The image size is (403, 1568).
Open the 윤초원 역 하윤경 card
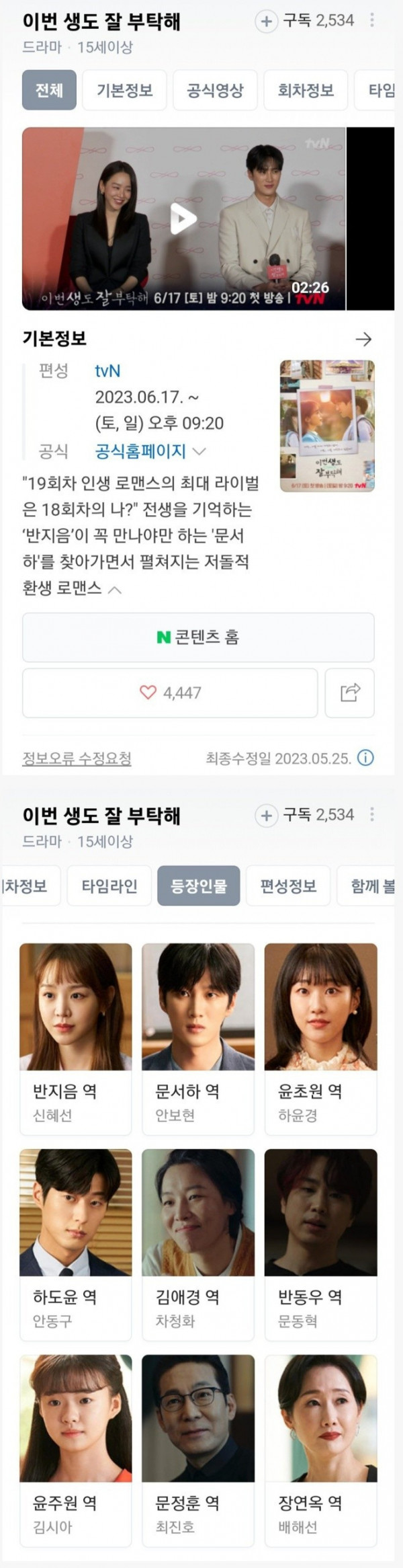coord(320,1038)
